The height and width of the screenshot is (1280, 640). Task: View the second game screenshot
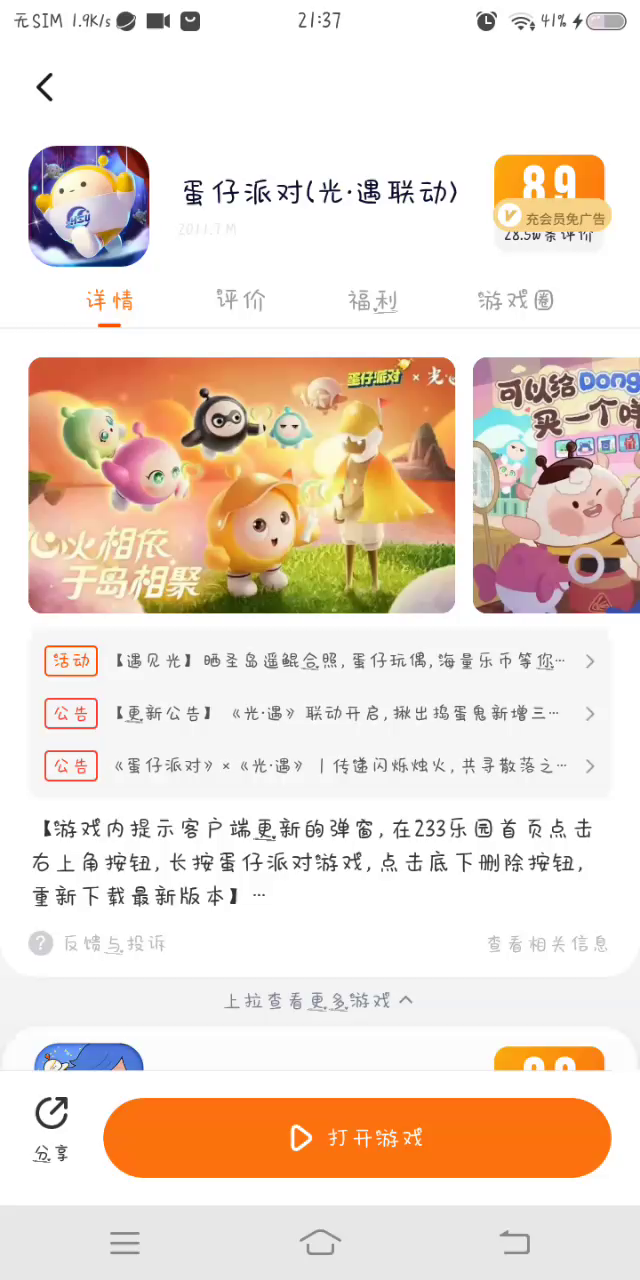(x=556, y=485)
